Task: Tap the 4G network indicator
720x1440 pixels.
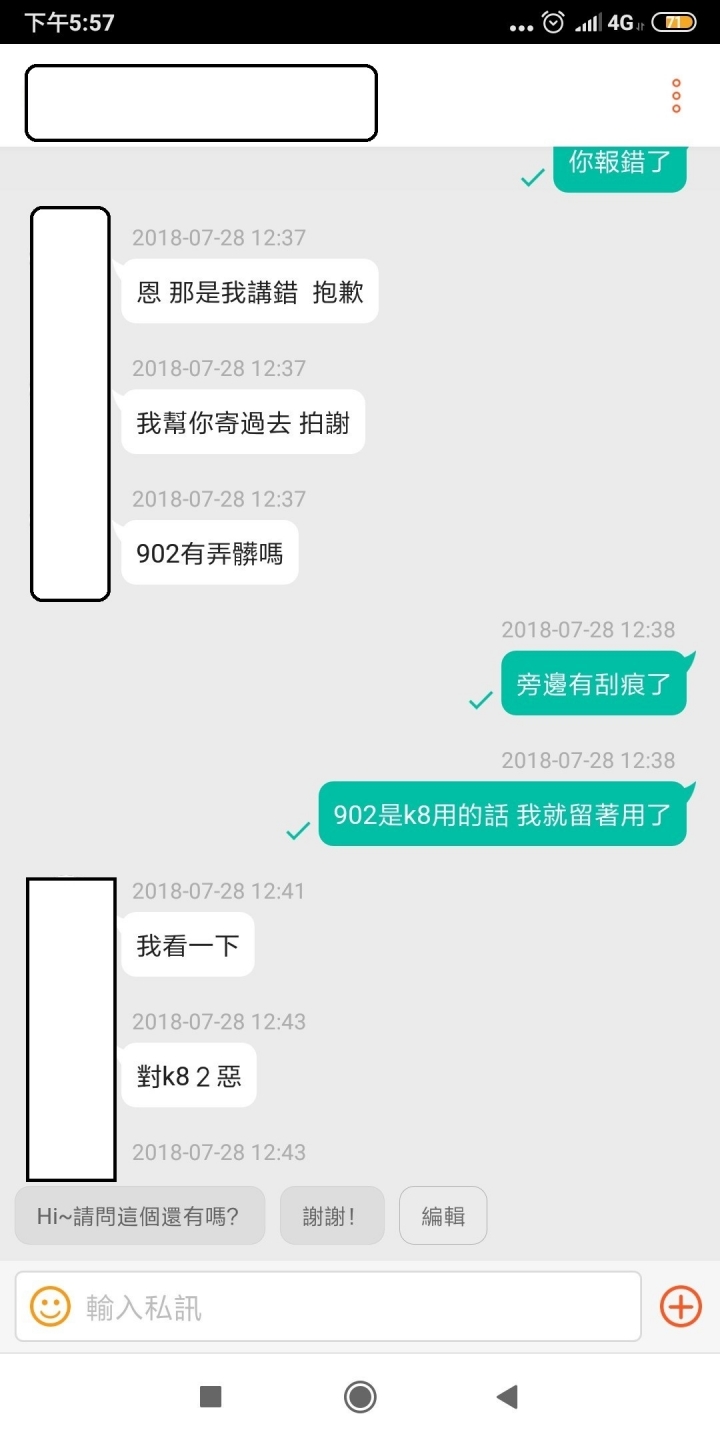Action: pos(621,20)
